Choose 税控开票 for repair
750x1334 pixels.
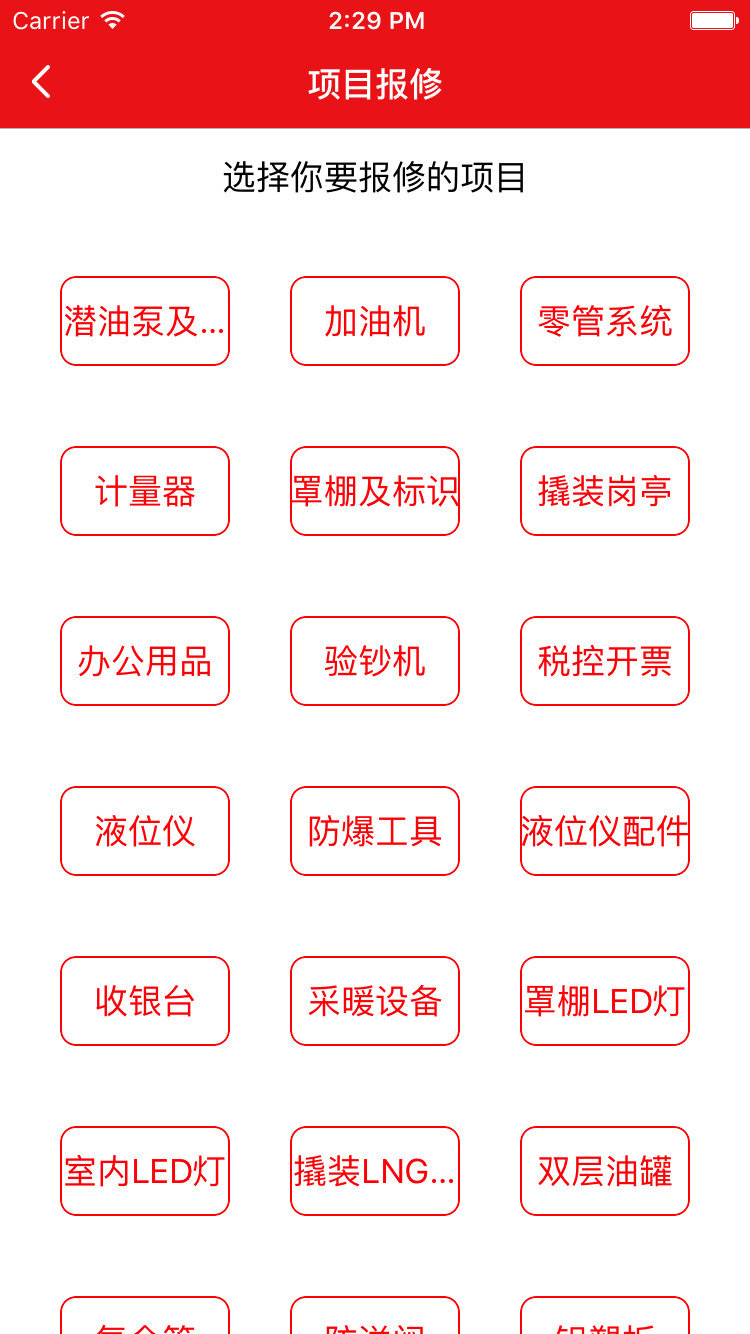point(605,661)
